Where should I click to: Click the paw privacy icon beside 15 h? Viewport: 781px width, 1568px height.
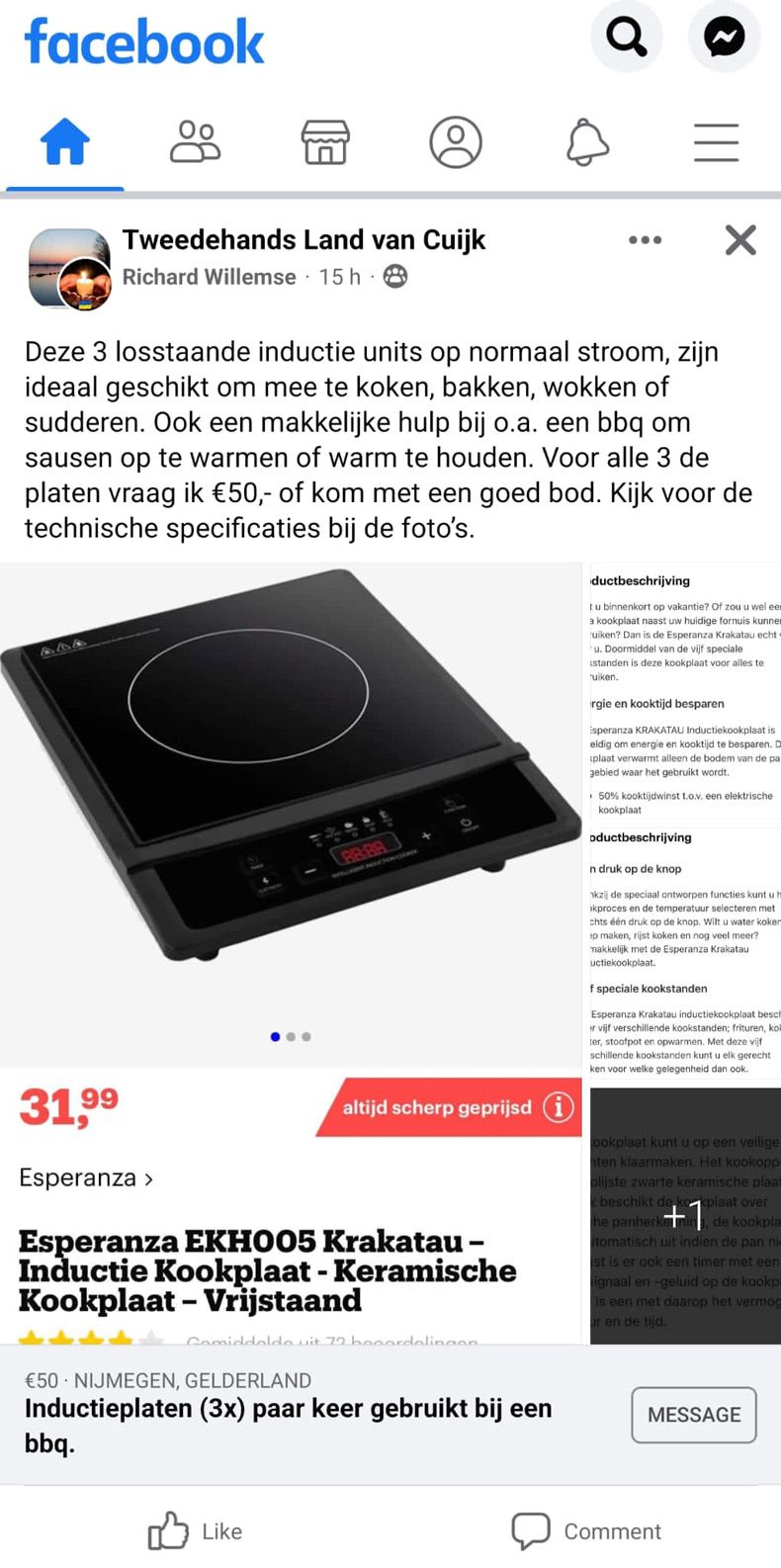point(394,277)
